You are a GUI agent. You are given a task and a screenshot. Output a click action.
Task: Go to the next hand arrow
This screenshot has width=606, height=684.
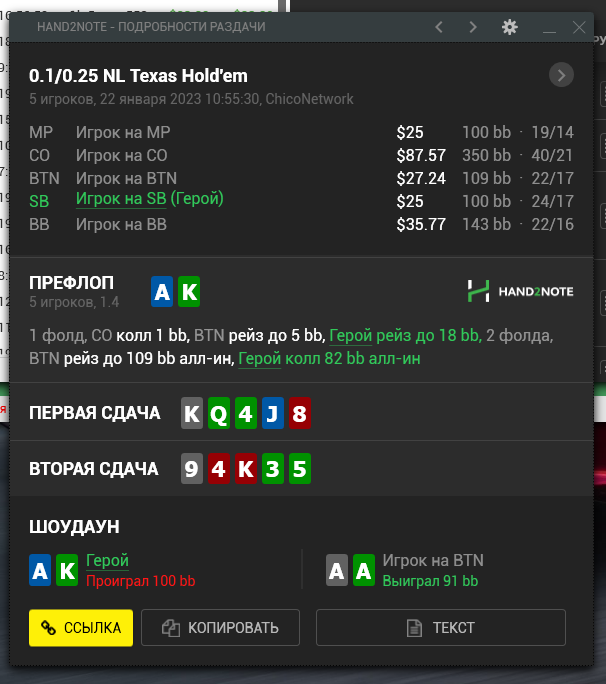coord(473,27)
